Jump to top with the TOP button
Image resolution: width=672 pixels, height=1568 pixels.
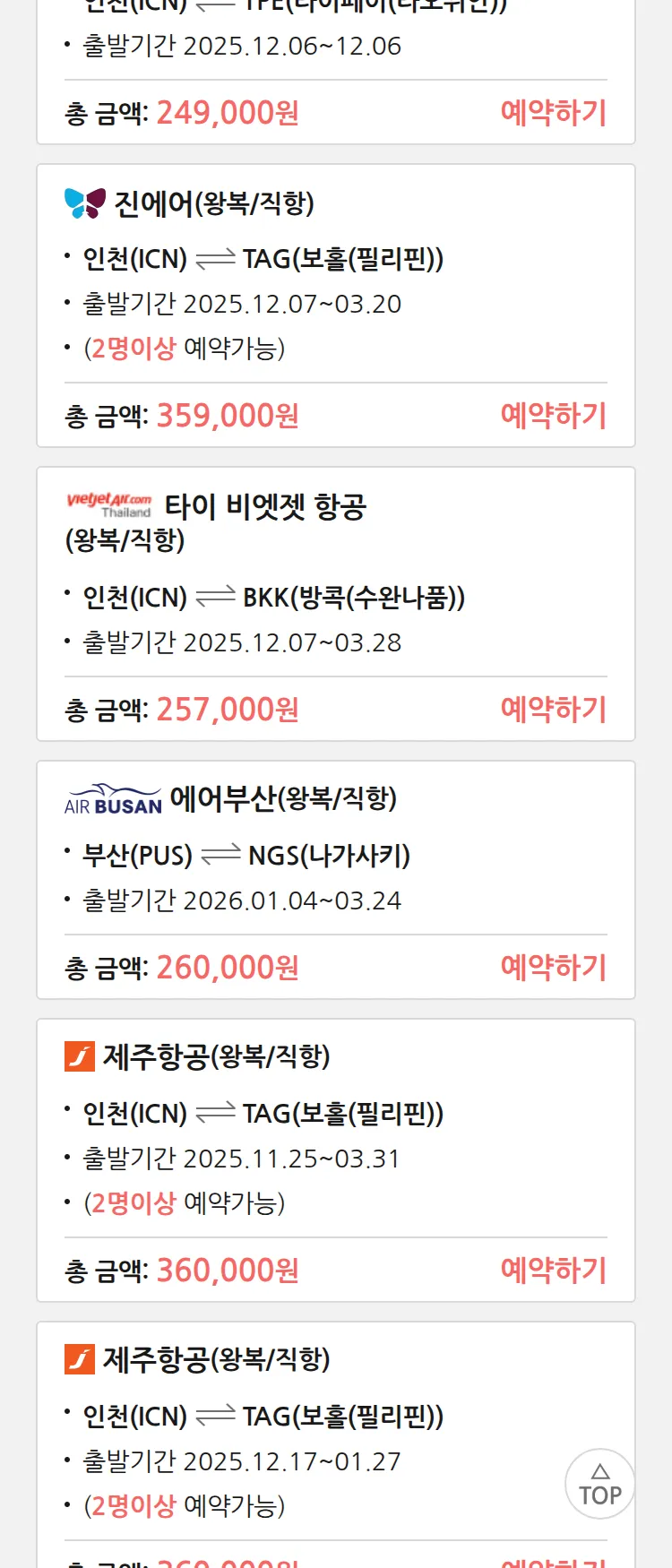599,1485
